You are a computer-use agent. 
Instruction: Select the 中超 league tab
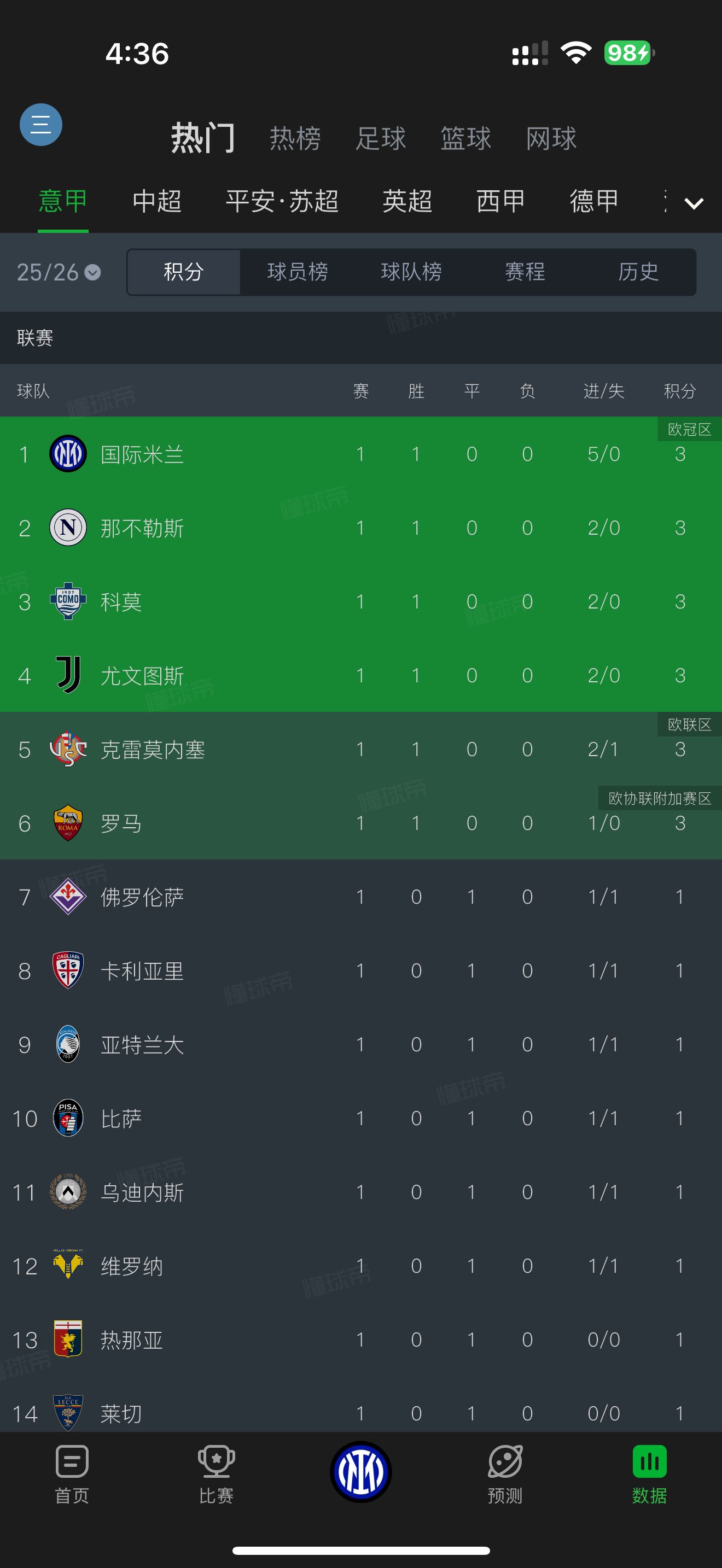point(157,201)
